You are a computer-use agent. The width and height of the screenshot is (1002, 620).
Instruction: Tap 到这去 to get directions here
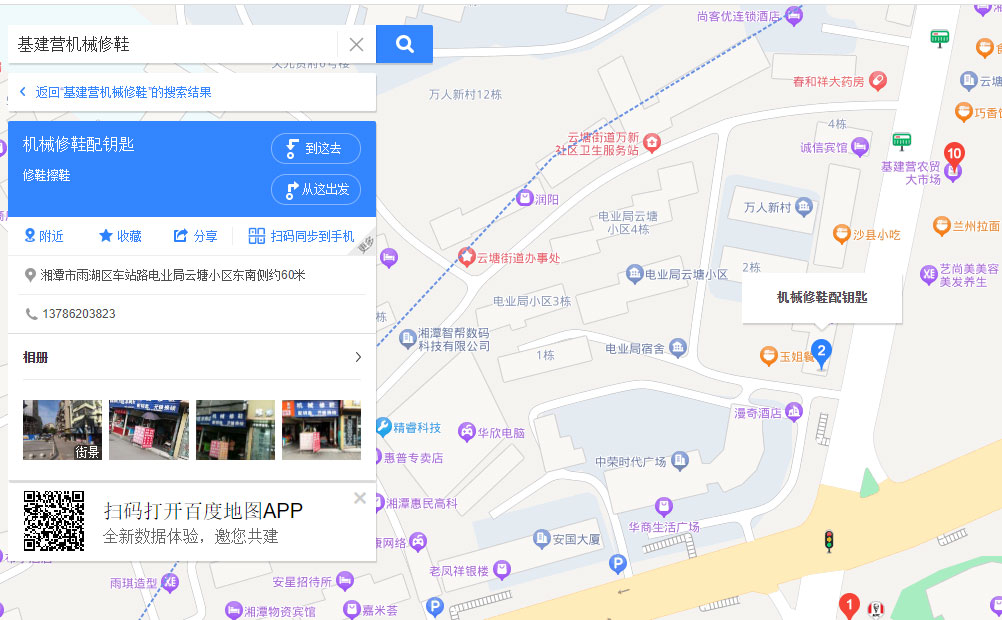[316, 149]
